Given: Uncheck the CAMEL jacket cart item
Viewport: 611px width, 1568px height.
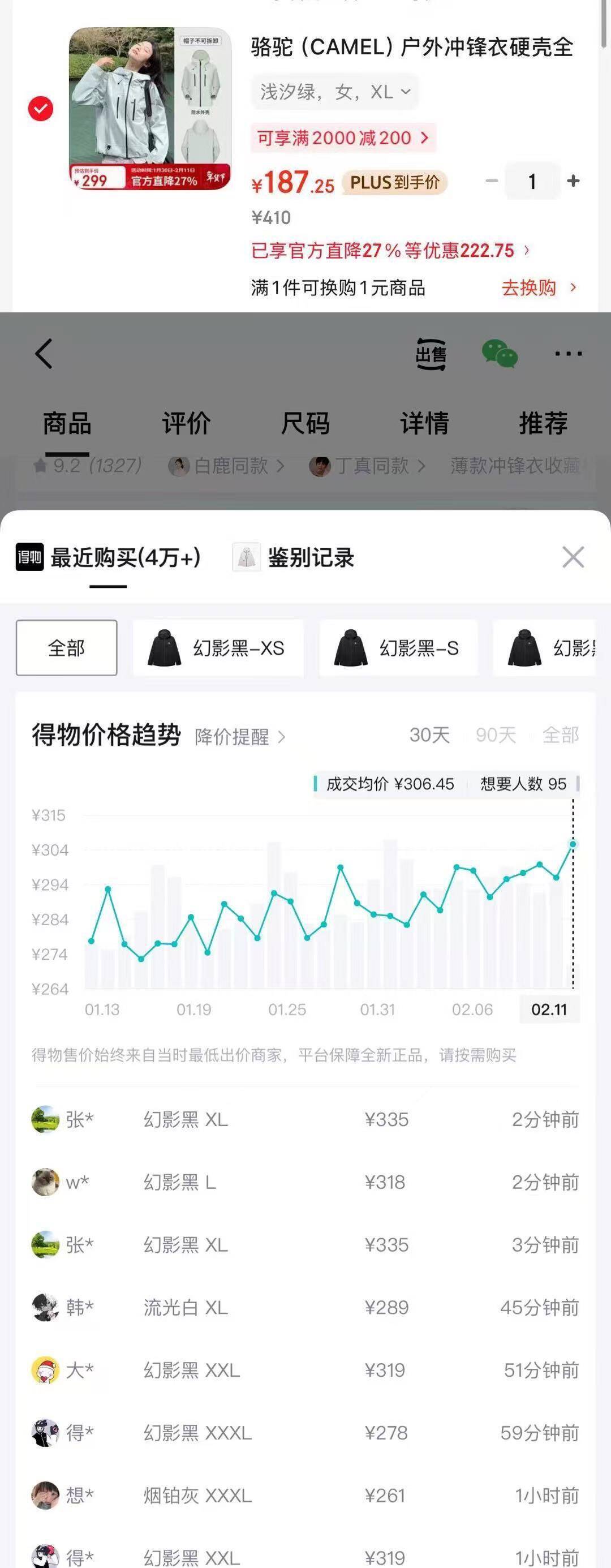Looking at the screenshot, I should (41, 109).
